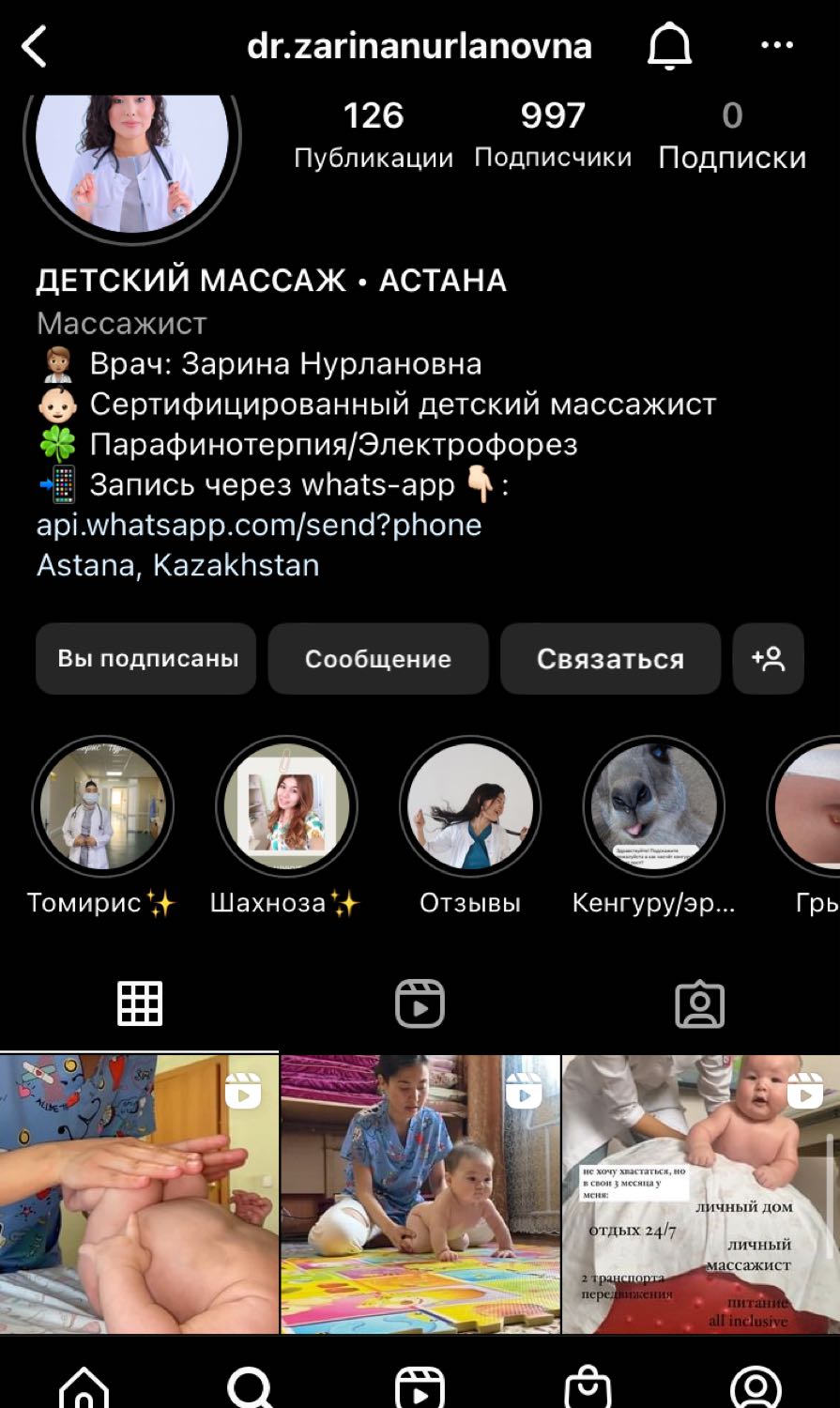This screenshot has width=840, height=1408.
Task: Switch to the Reels tab of profile
Action: [420, 1003]
